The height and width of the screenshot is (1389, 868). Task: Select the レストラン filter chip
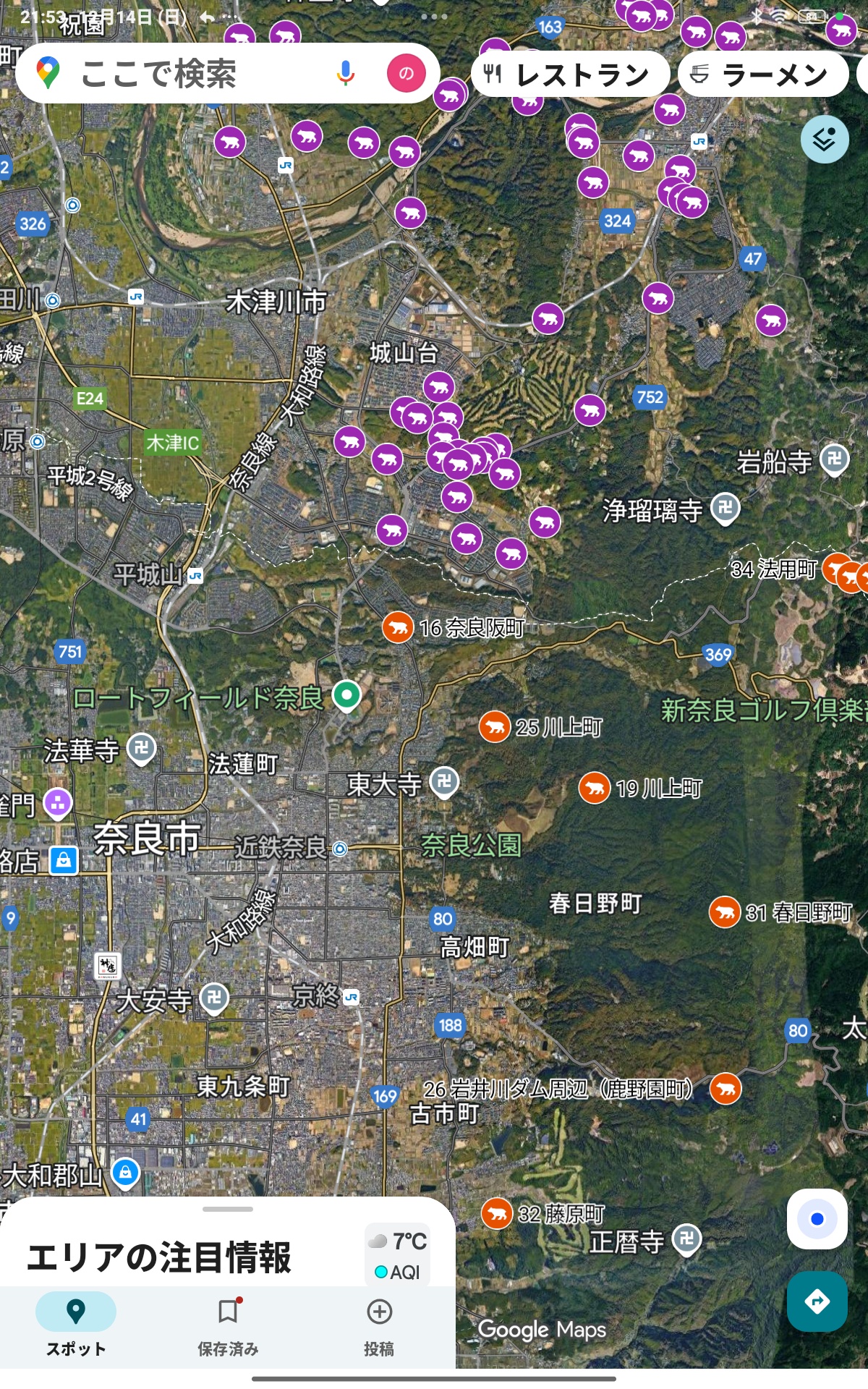(570, 74)
